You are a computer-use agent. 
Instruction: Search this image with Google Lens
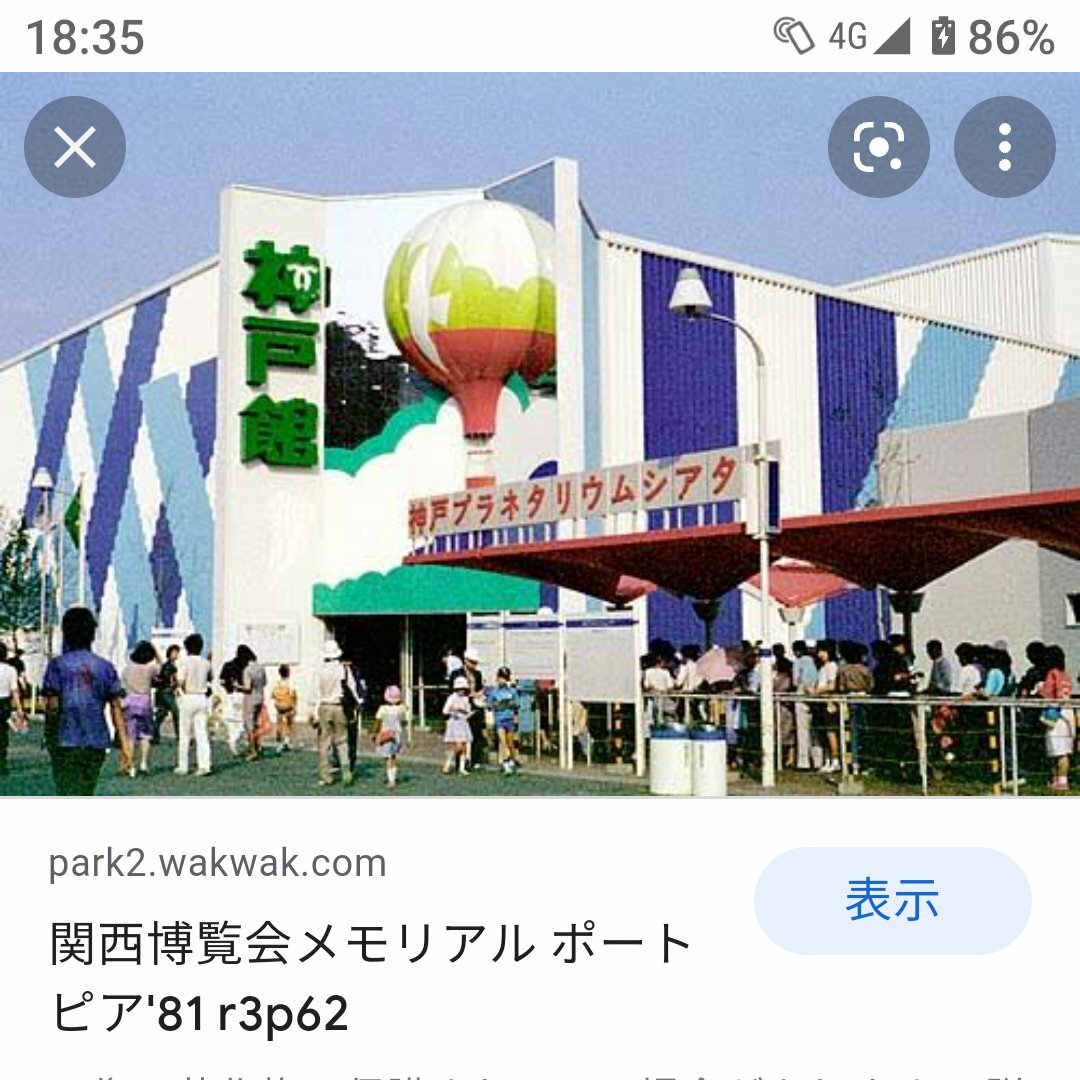tap(878, 147)
